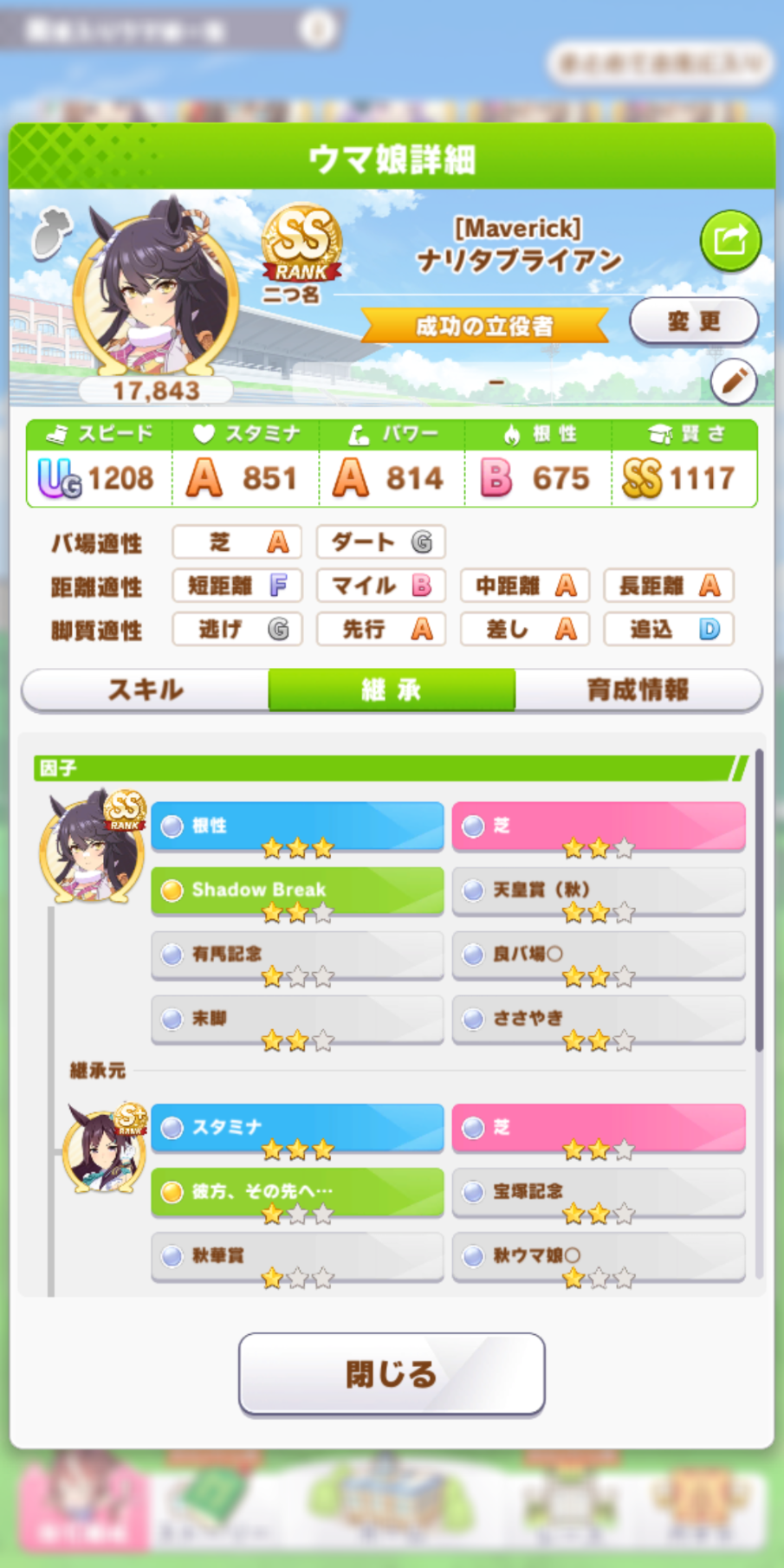This screenshot has width=784, height=1568.
Task: Check the 宝塚記念 factor
Action: click(598, 1192)
